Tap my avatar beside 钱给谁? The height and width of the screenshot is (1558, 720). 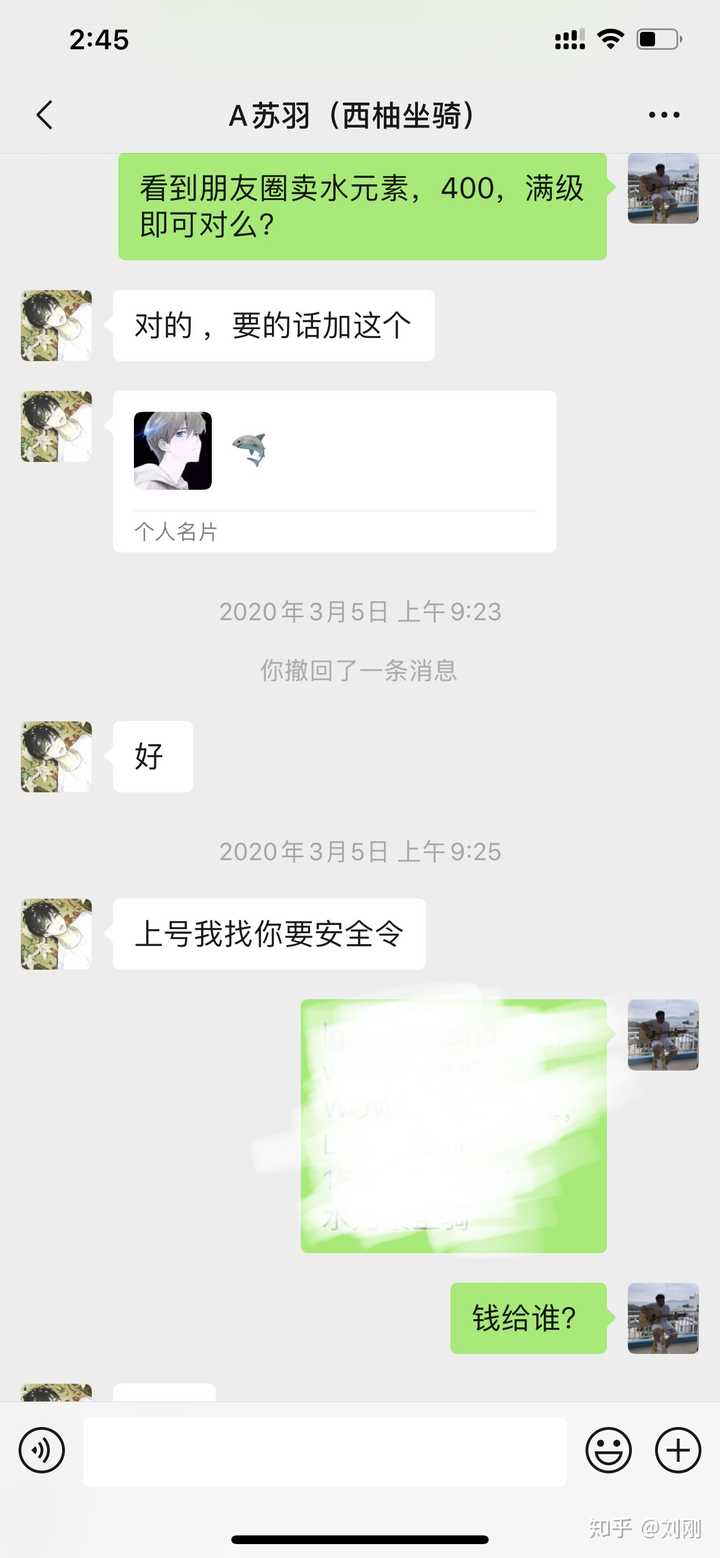pyautogui.click(x=663, y=1318)
